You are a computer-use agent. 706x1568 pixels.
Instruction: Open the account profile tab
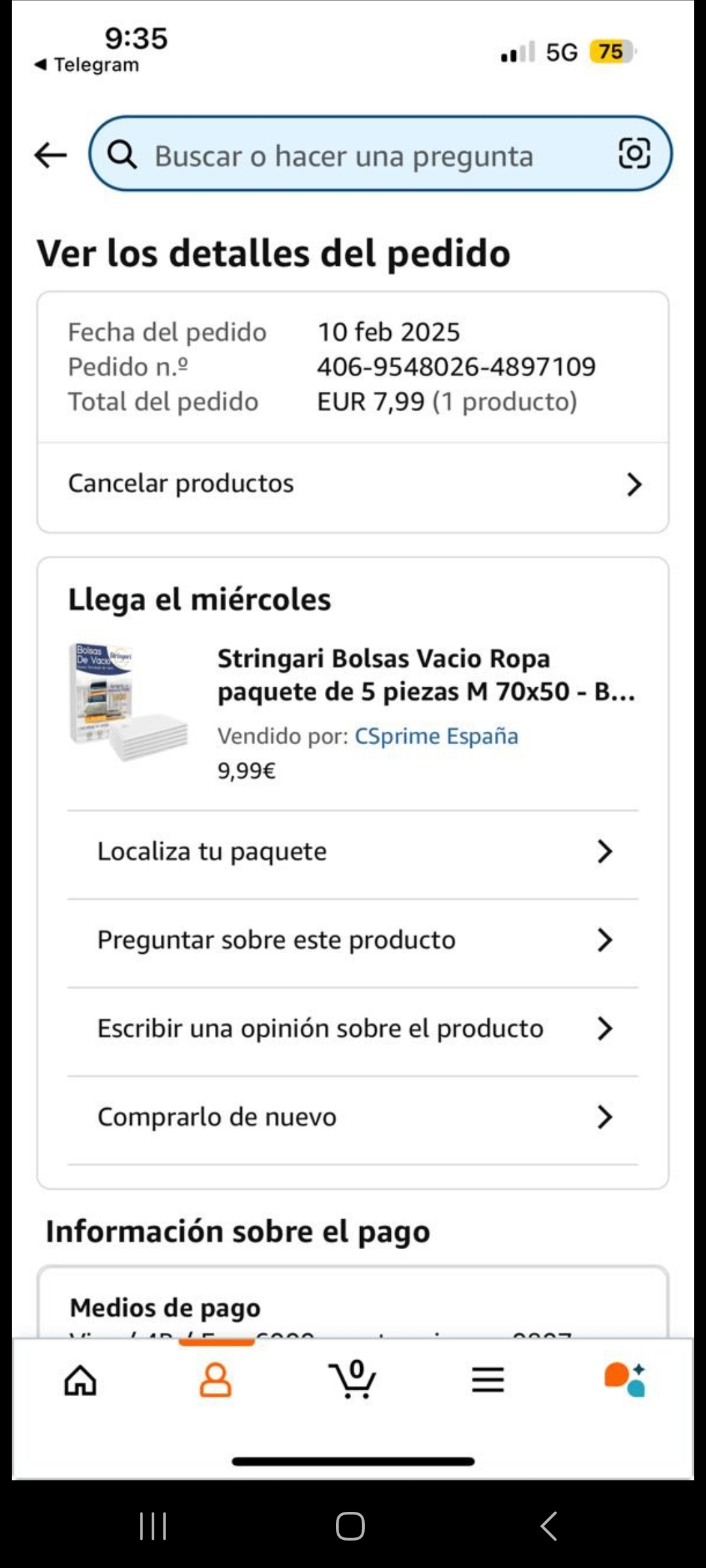click(216, 1380)
